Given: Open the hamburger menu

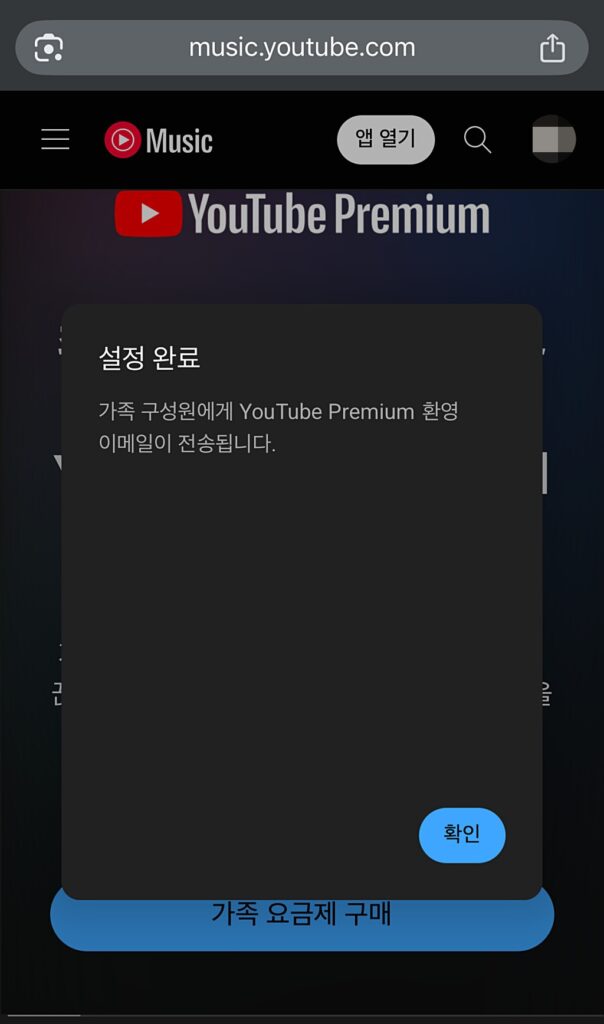Looking at the screenshot, I should point(55,140).
